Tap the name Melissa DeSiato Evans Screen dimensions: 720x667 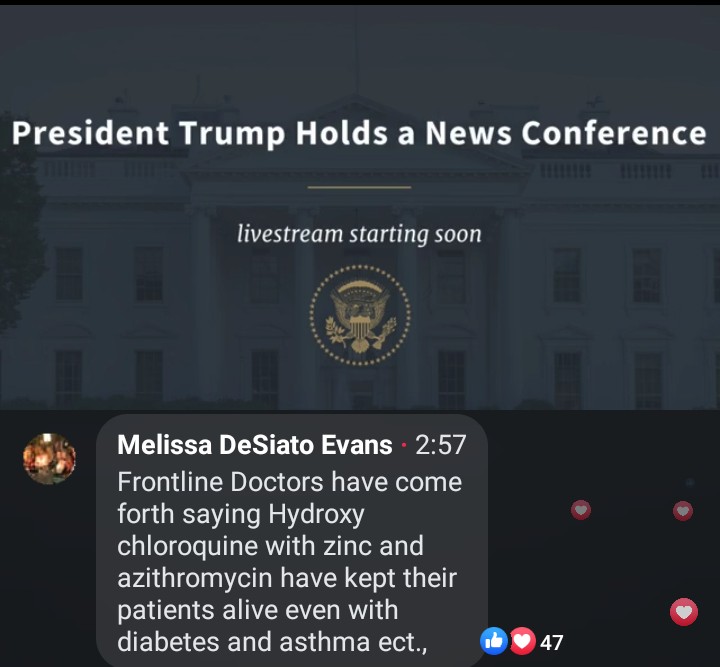(x=254, y=445)
